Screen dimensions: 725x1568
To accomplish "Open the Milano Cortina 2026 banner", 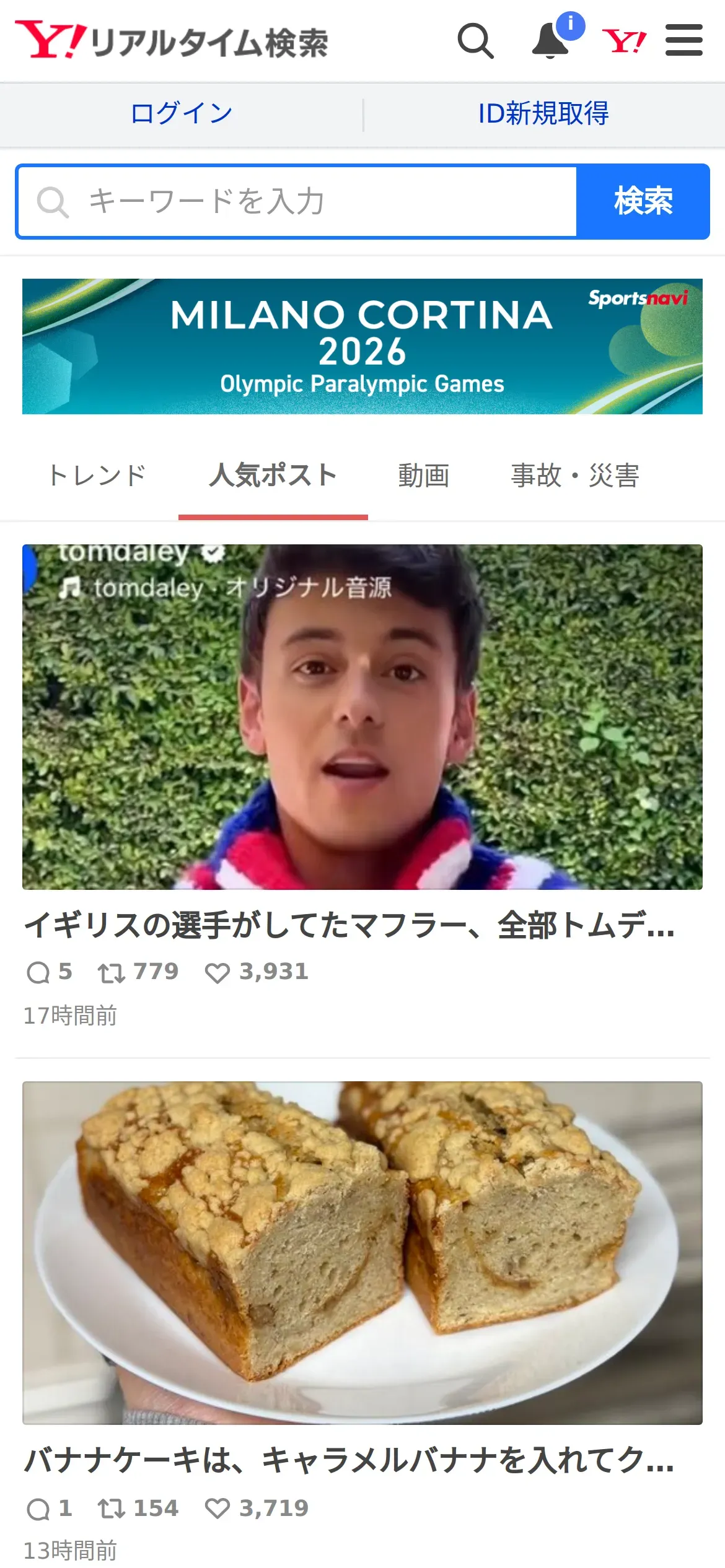I will coord(362,346).
